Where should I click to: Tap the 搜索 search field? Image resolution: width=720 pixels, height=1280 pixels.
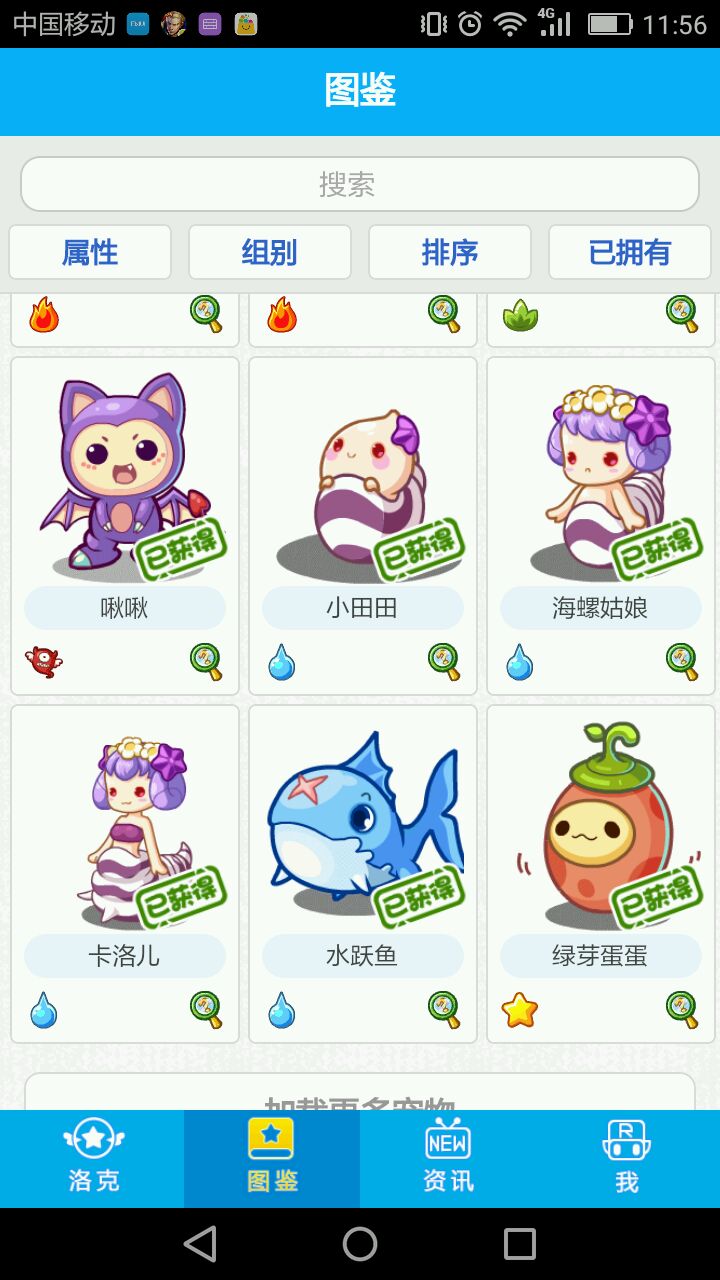[x=360, y=184]
